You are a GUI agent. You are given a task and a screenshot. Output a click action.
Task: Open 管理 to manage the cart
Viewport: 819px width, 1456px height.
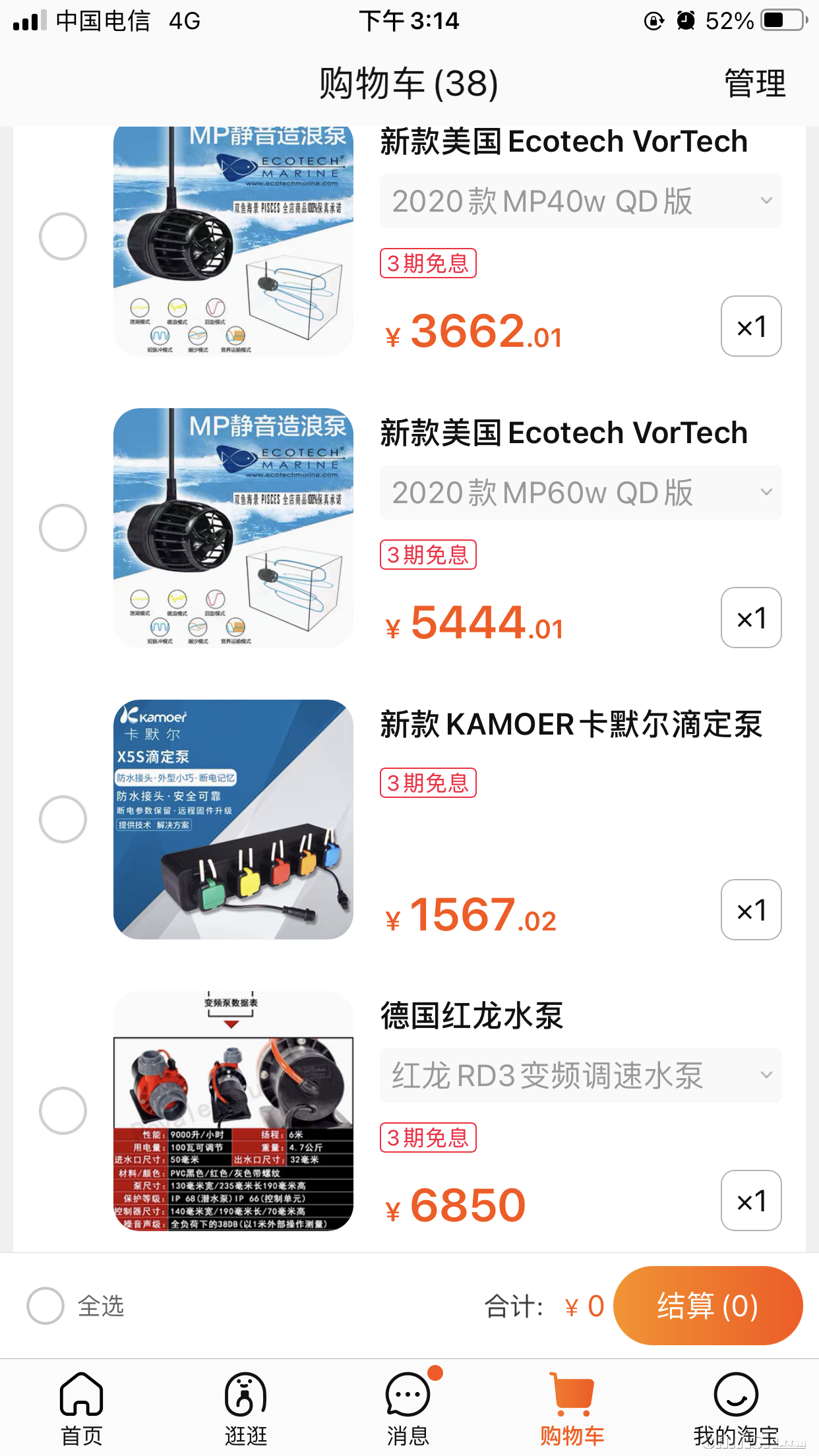point(755,84)
